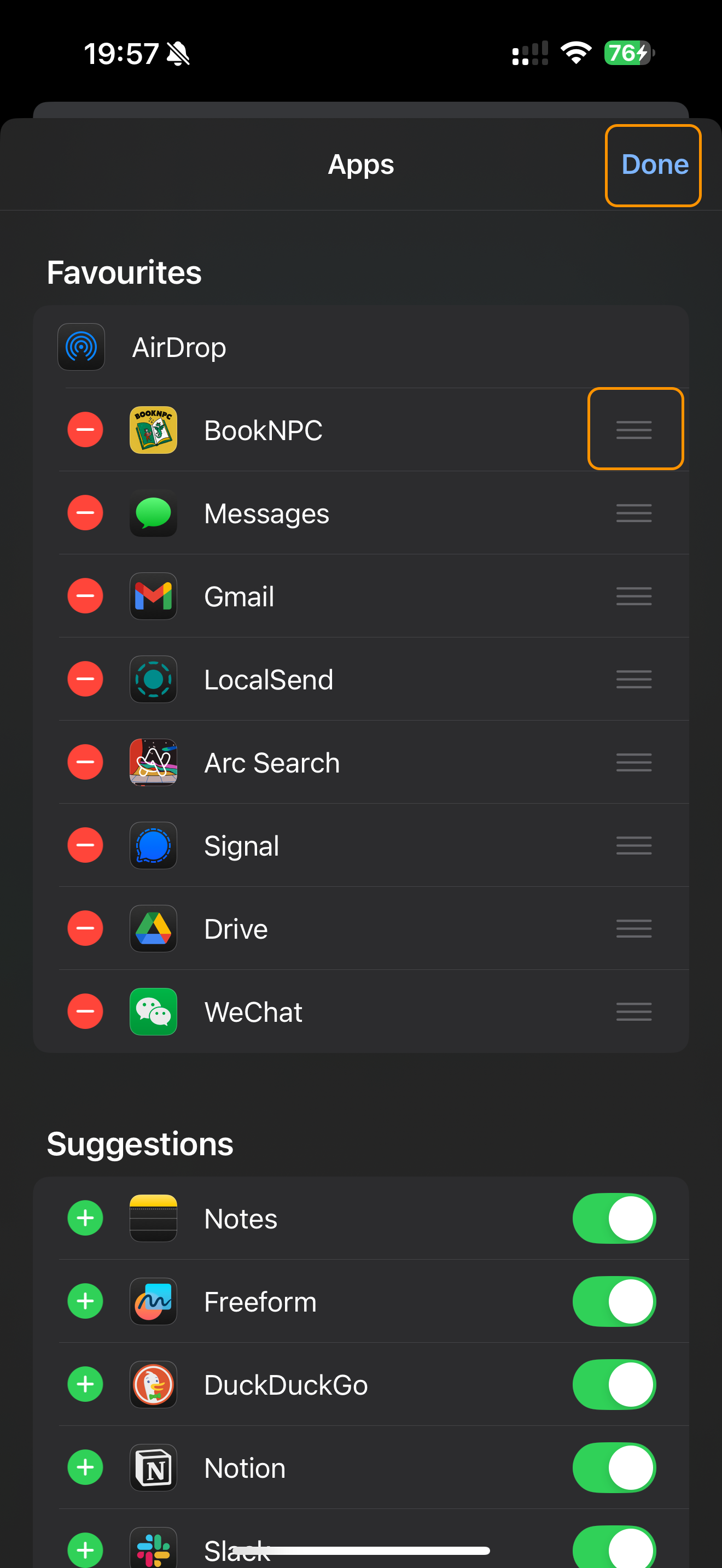Screen dimensions: 722x1568
Task: Click the Messages app icon
Action: [153, 513]
